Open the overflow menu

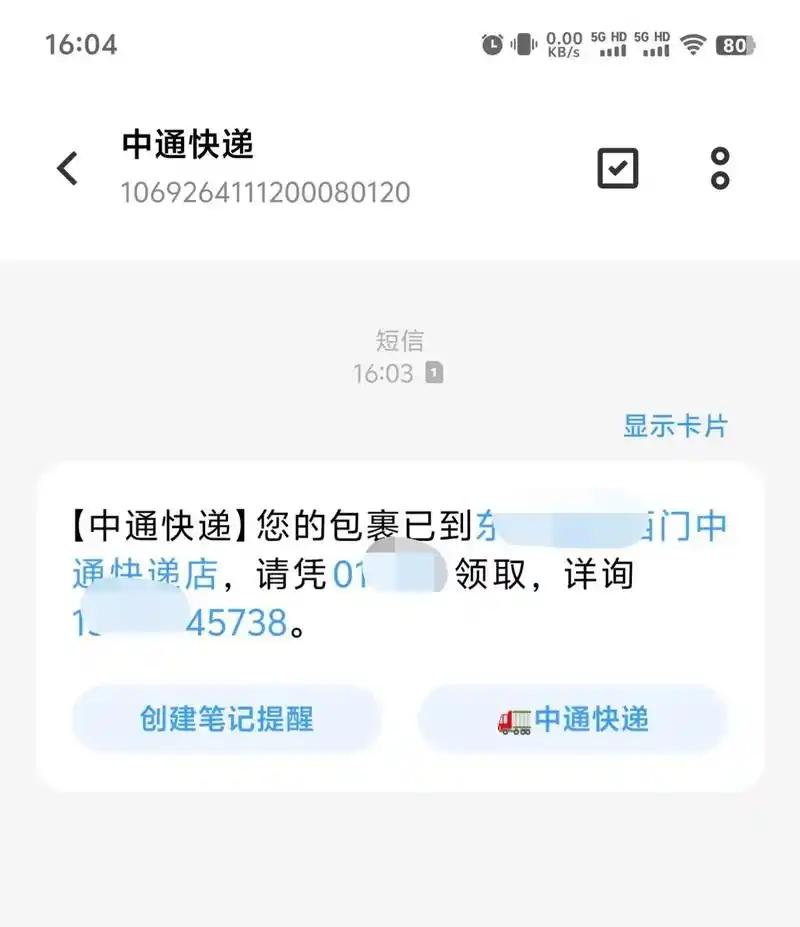pyautogui.click(x=720, y=168)
